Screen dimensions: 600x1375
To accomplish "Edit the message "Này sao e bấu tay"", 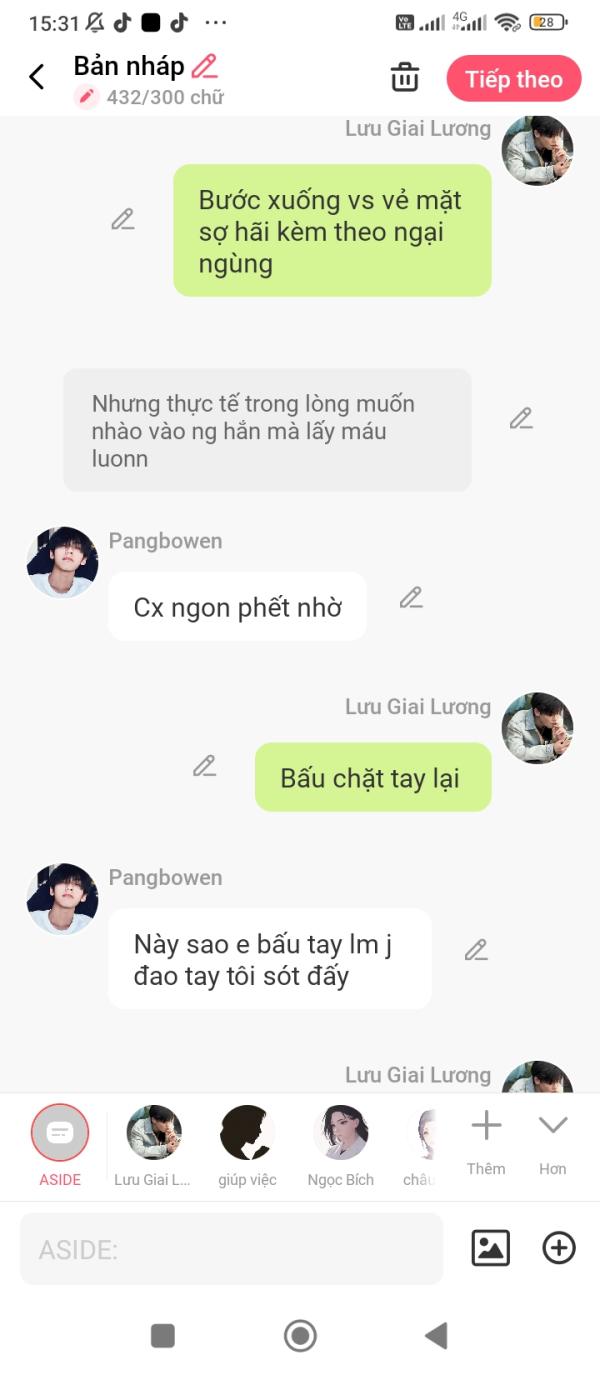I will (476, 950).
